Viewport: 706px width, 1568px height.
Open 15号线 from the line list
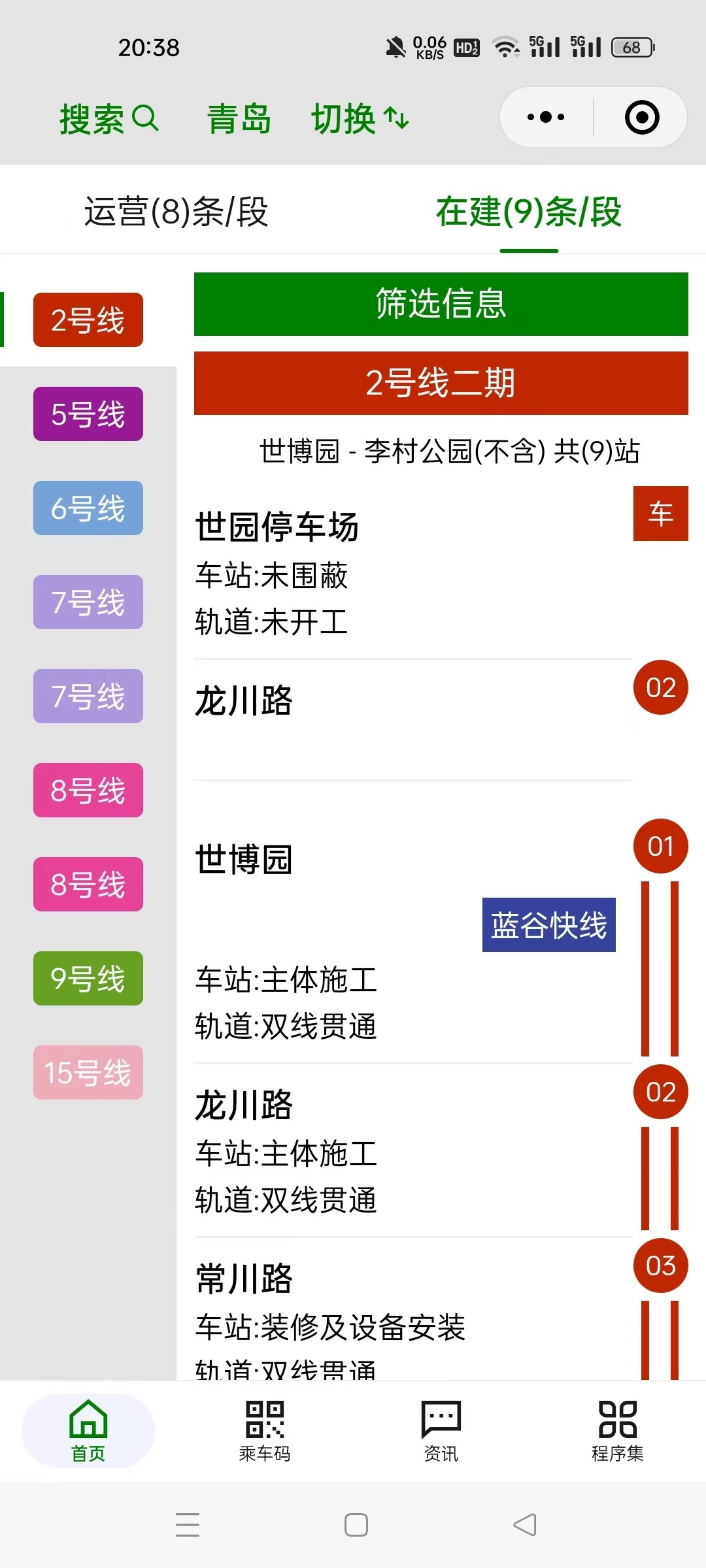tap(88, 1073)
